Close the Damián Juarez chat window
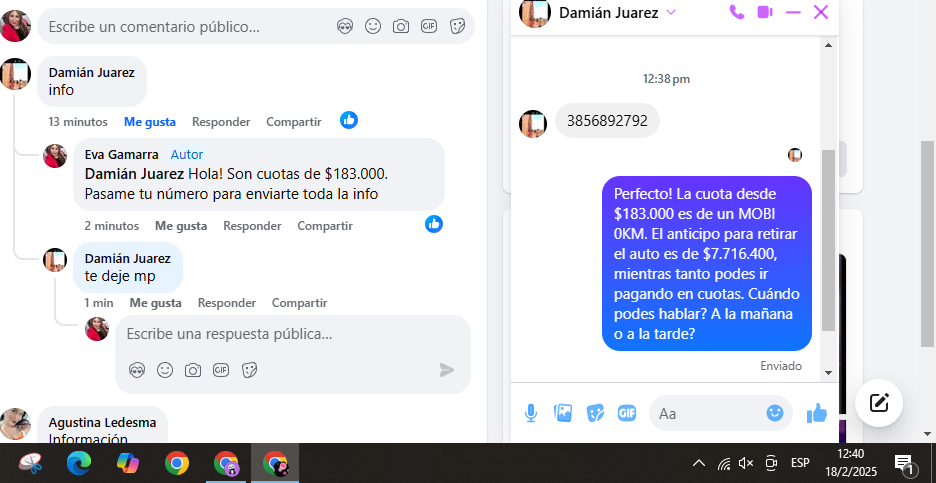The height and width of the screenshot is (483, 936). pos(821,12)
